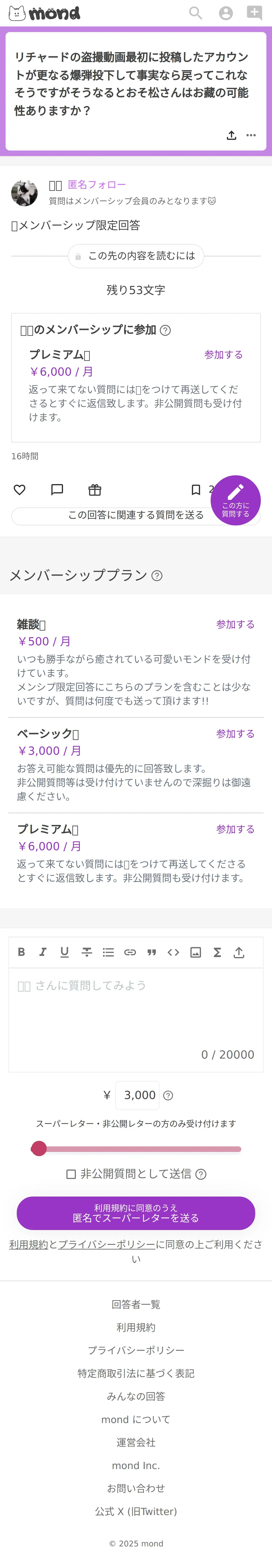
Task: Send the 匿名でスーパーレター button
Action: (x=136, y=1213)
